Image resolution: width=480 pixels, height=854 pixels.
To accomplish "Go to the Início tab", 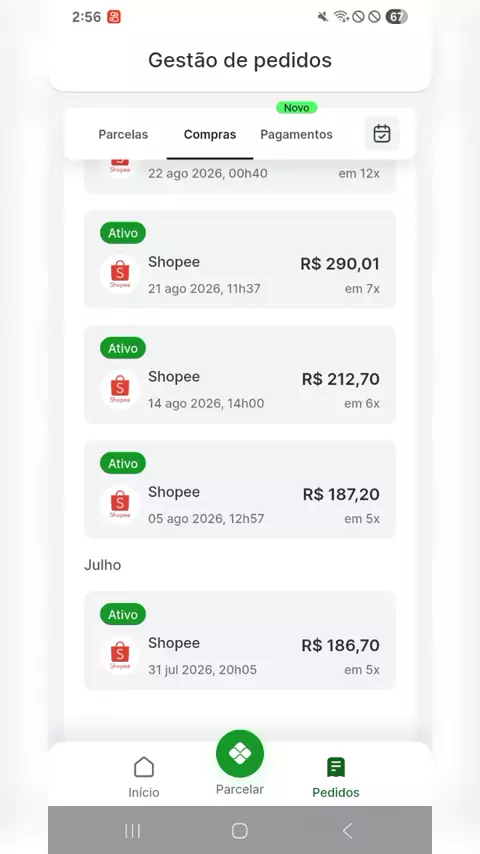I will [x=144, y=777].
